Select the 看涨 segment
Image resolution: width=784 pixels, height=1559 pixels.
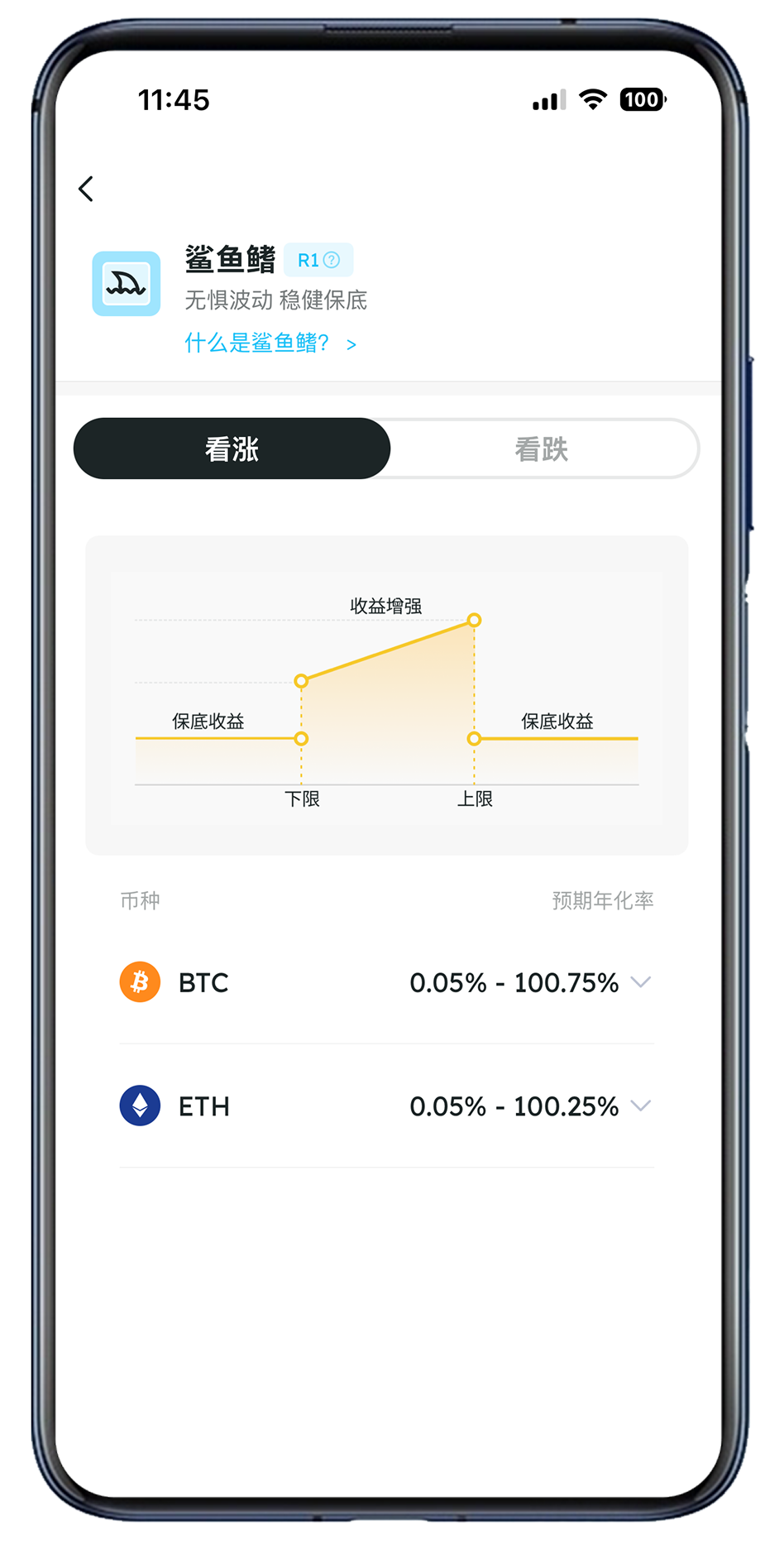(232, 449)
